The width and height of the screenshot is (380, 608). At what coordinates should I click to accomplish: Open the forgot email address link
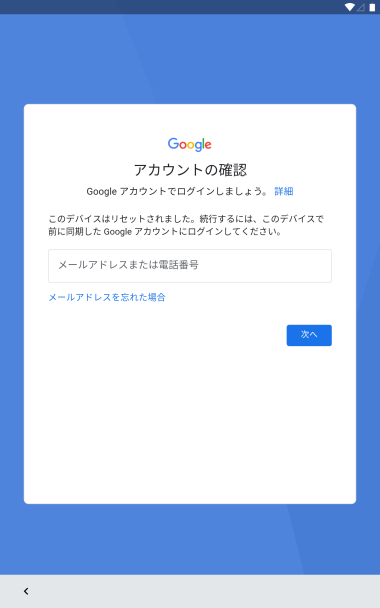107,297
